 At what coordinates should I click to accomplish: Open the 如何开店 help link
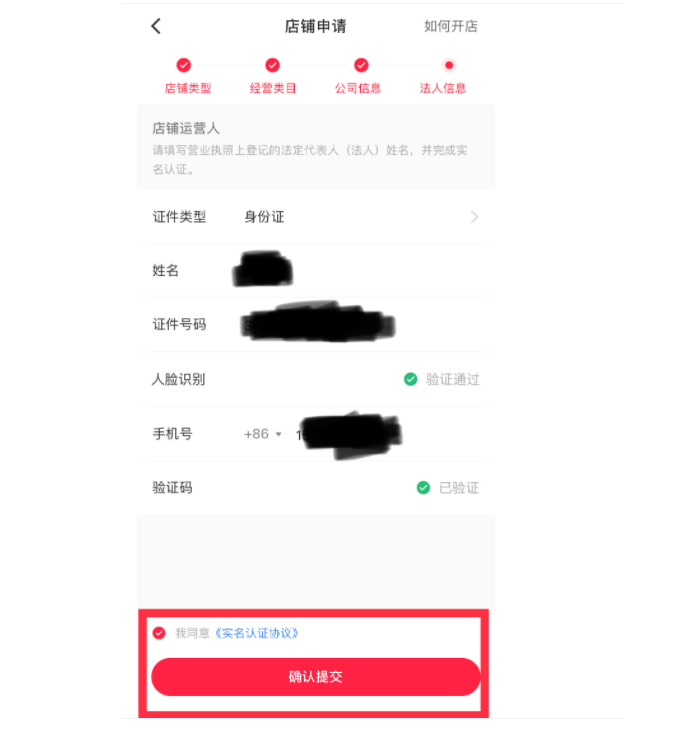tap(450, 26)
